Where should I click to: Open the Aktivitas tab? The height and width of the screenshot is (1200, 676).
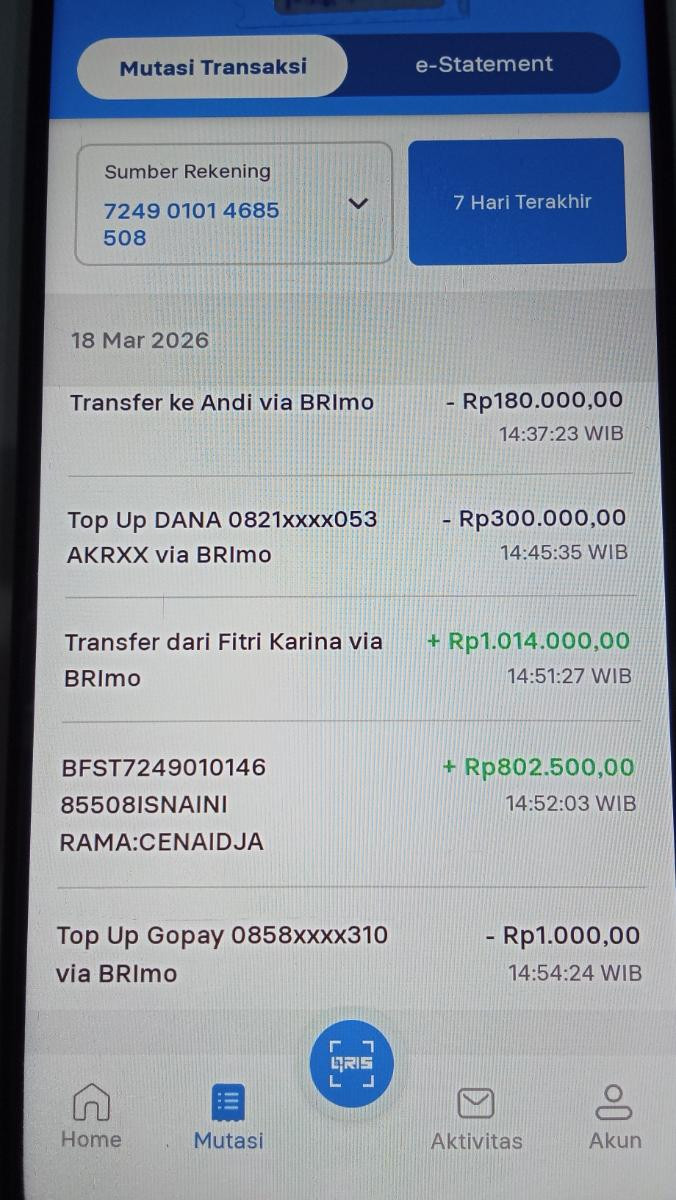[x=476, y=1117]
